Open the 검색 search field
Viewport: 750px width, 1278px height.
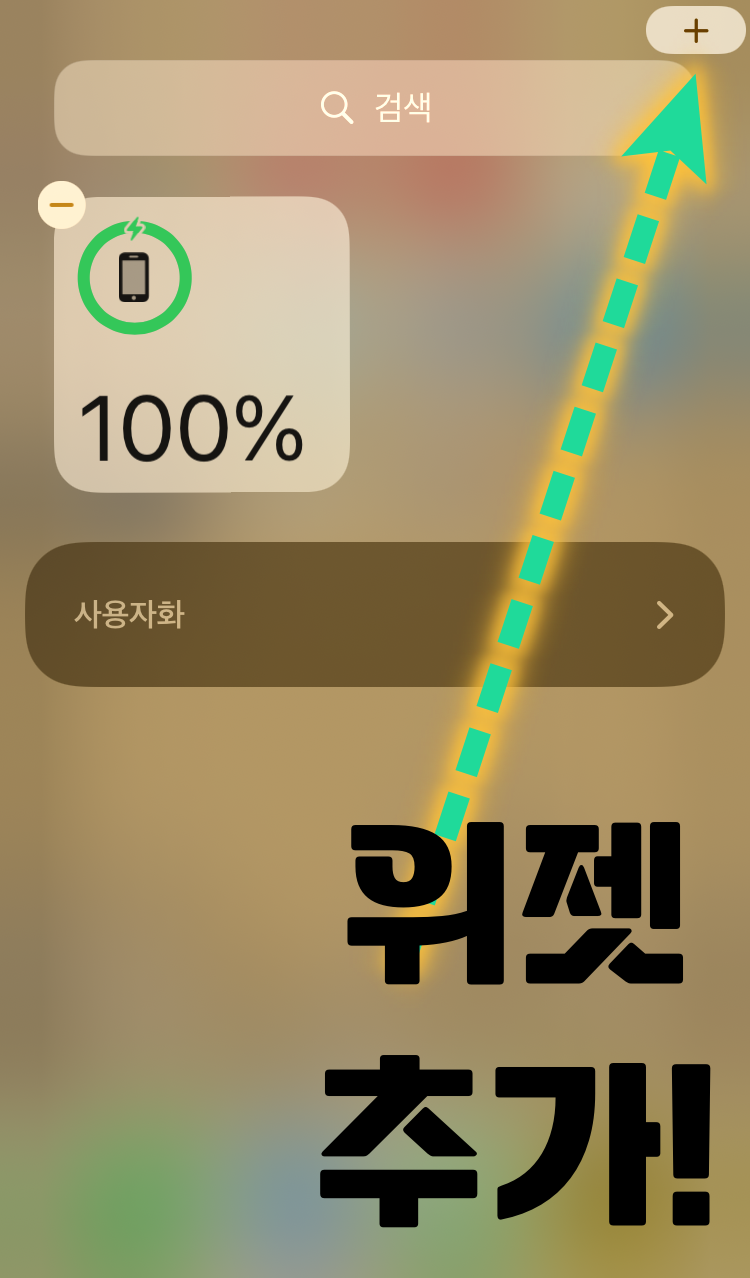(x=375, y=108)
